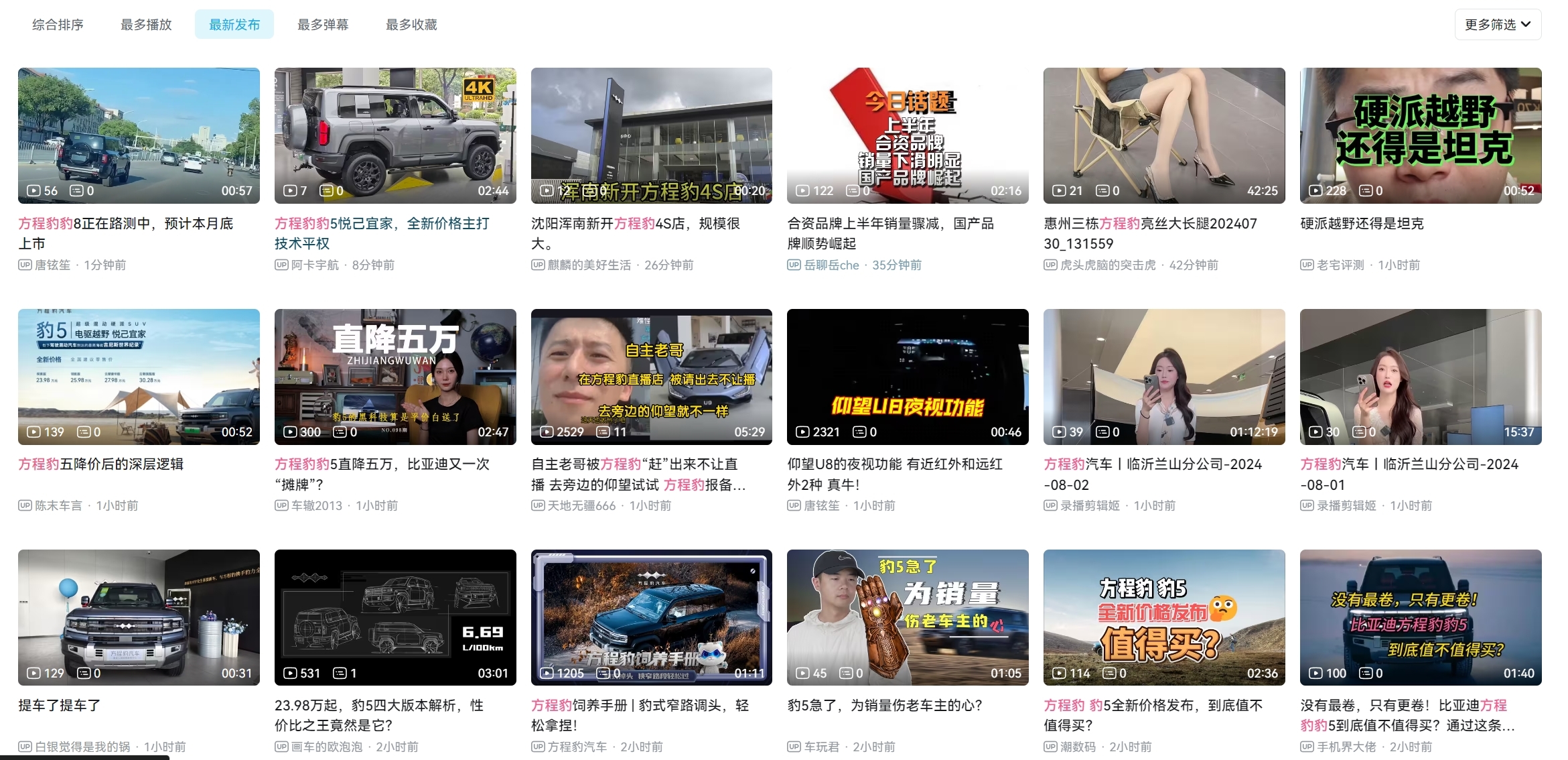Play 提车了提车了 video
Viewport: 1568px width, 760px height.
(139, 617)
